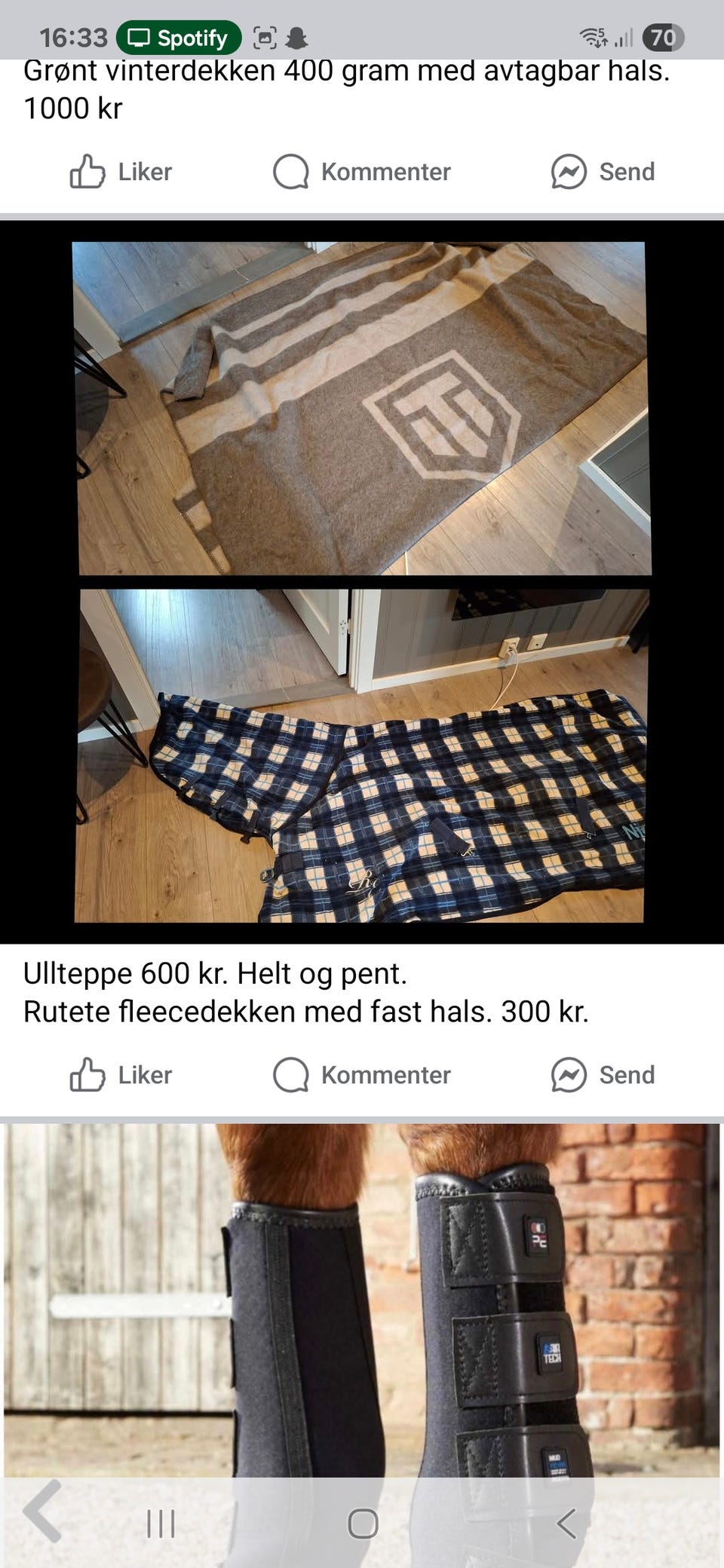Tap the Send text label on the first post
The height and width of the screenshot is (1568, 724).
(x=627, y=171)
